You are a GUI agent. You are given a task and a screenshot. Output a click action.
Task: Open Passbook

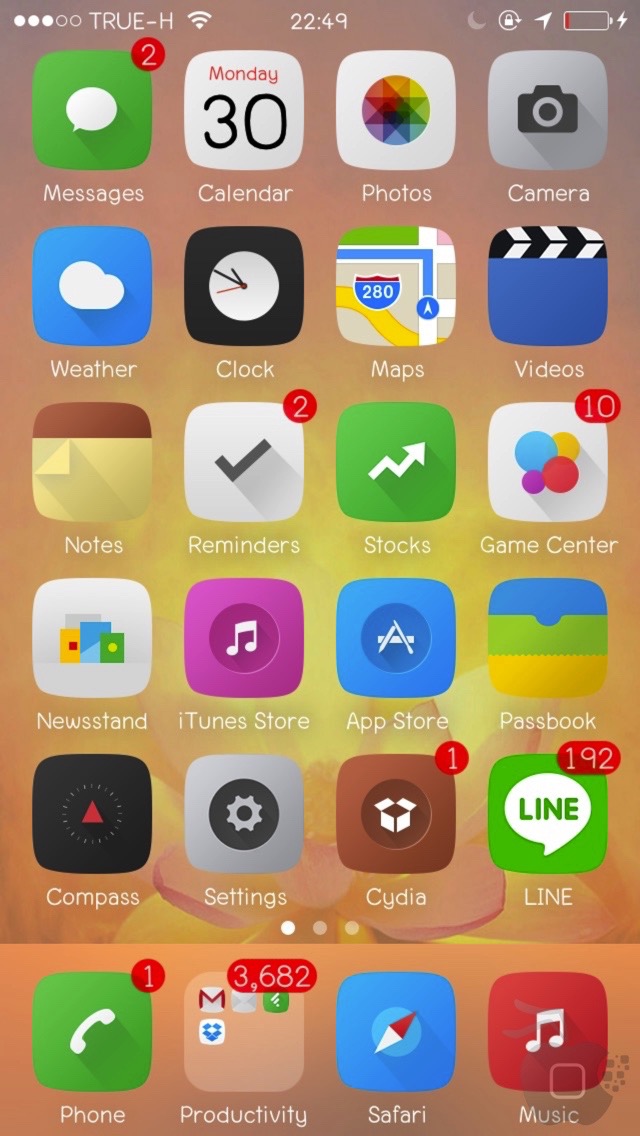click(x=547, y=638)
